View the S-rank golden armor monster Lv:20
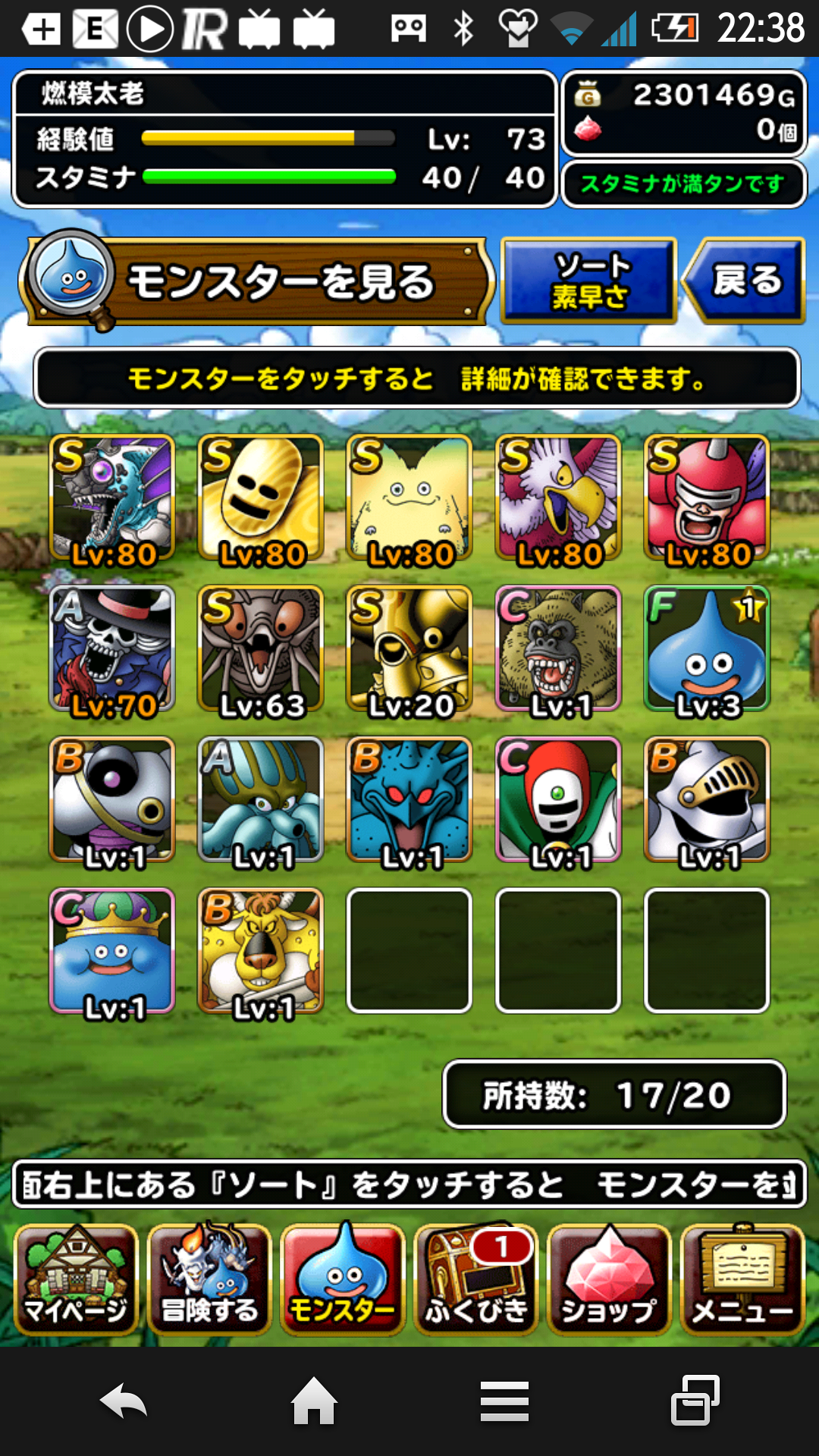 (409, 650)
